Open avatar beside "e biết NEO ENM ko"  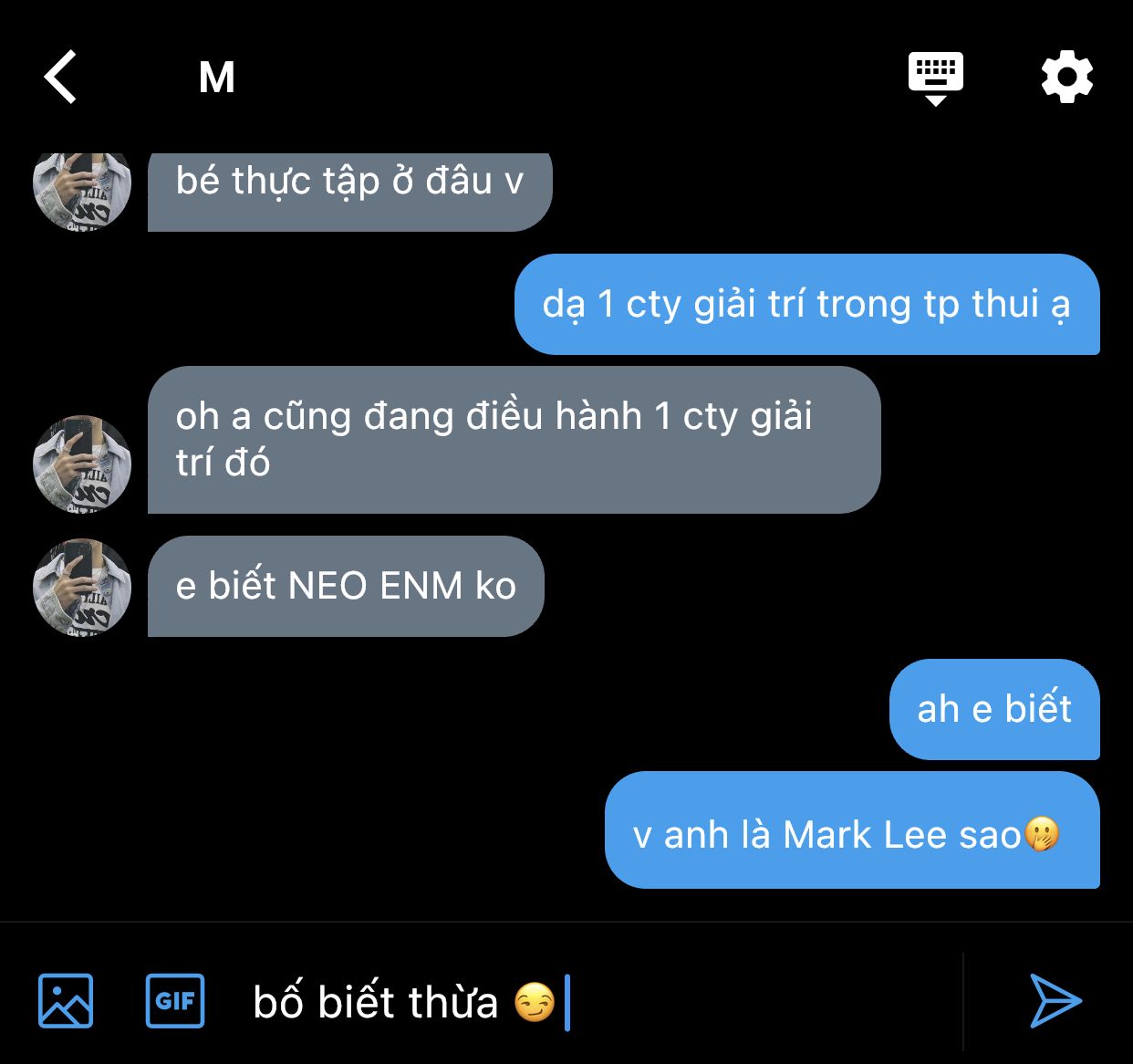82,587
